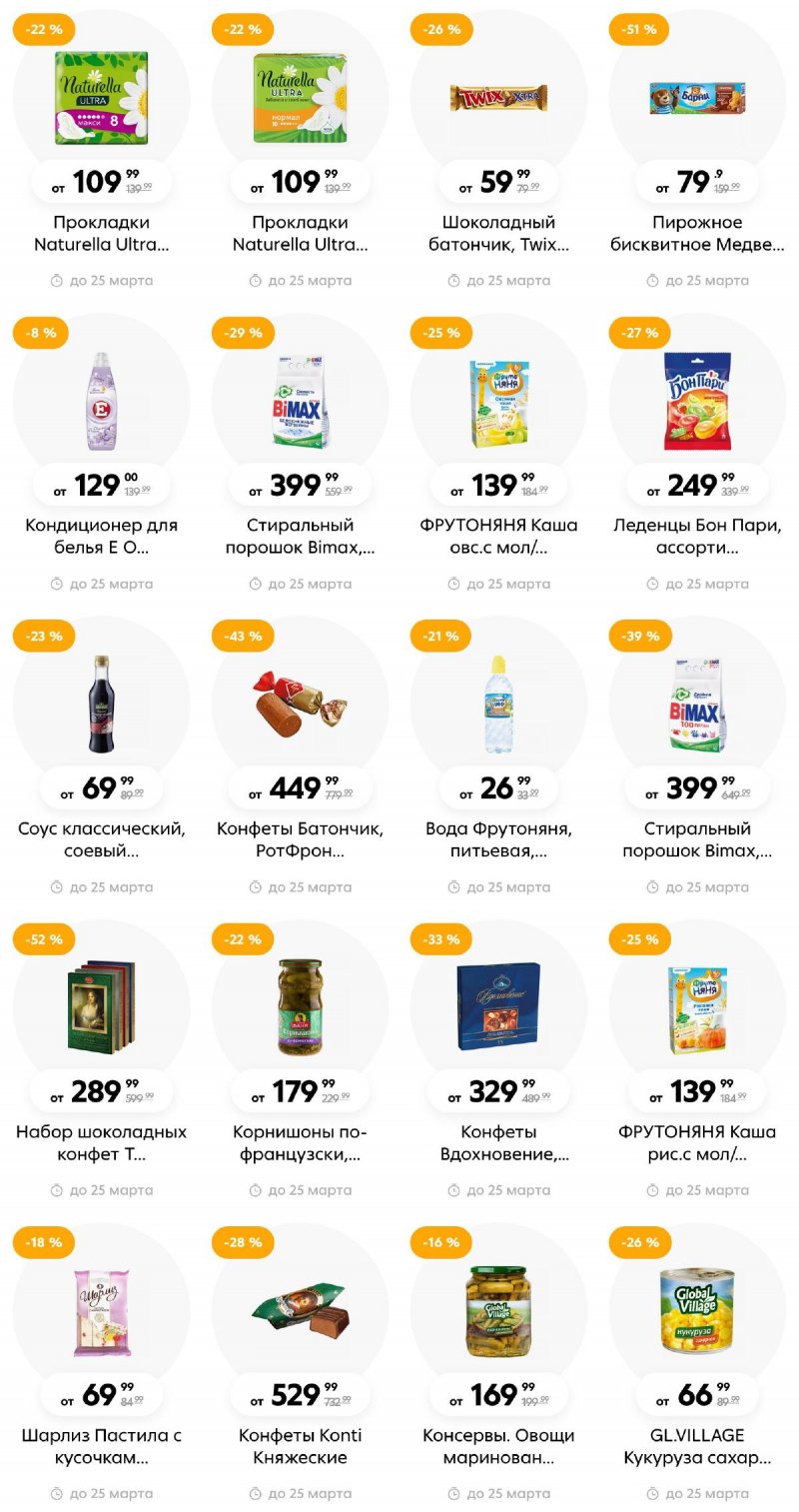799x1512 pixels.
Task: Open the Леденцы Бон Пари ассорти card
Action: (697, 402)
